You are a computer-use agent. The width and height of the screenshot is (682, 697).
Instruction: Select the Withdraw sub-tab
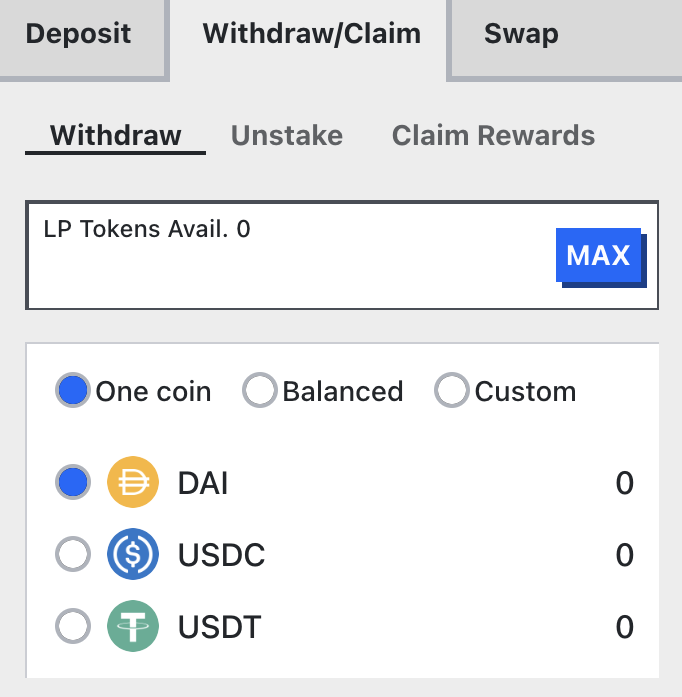[x=116, y=136]
